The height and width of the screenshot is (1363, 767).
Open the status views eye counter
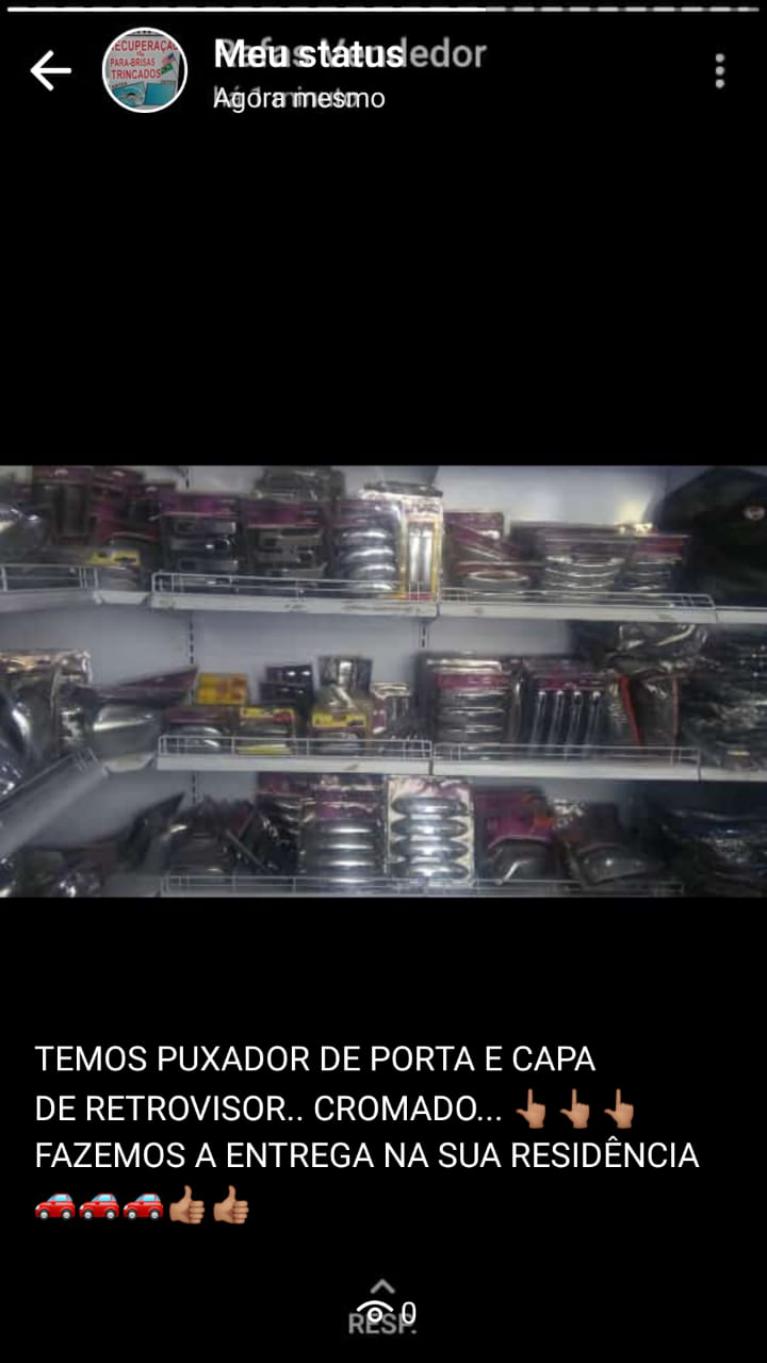(383, 1309)
